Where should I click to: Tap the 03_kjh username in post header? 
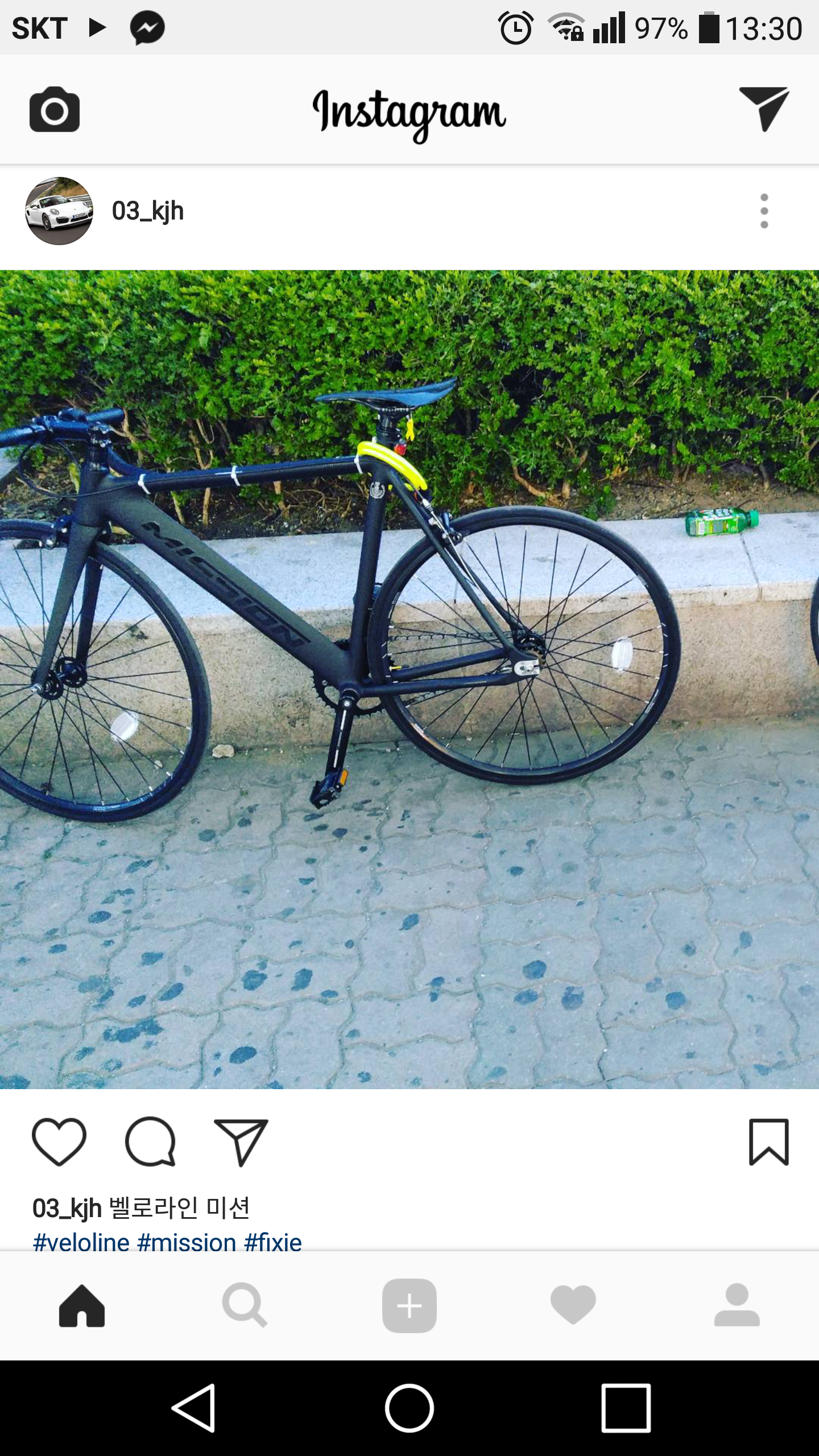[x=148, y=211]
